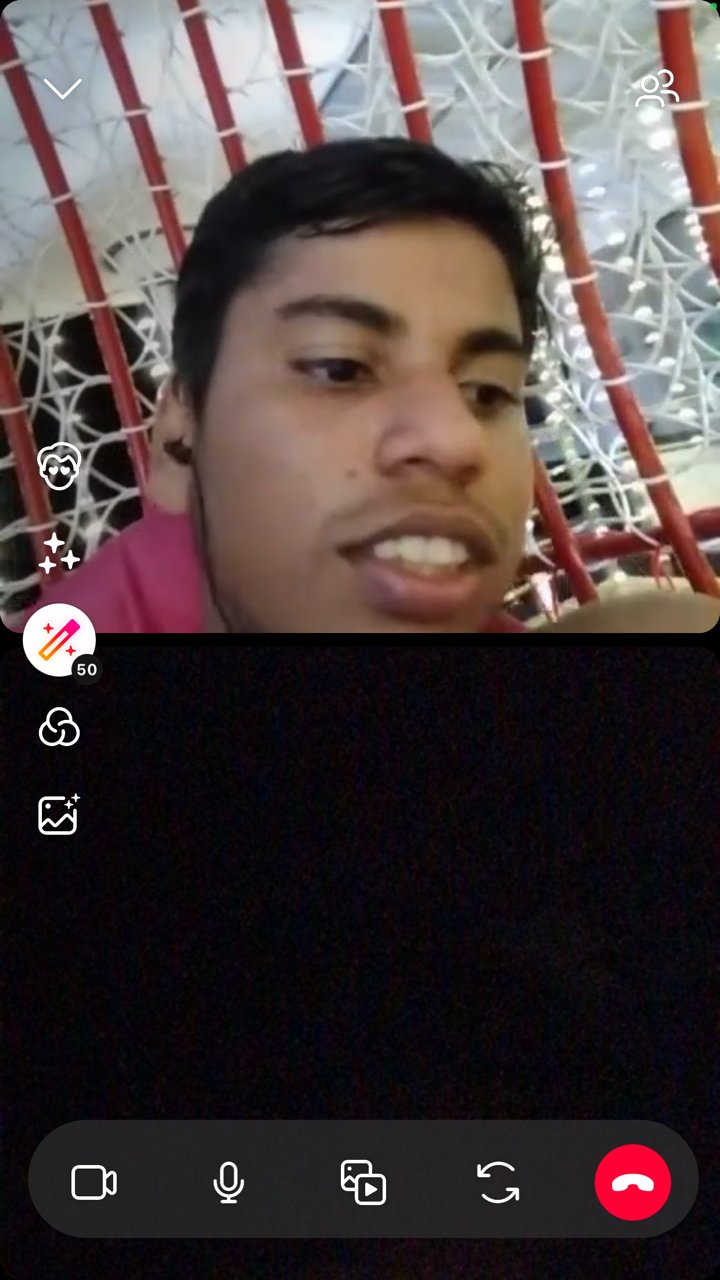The image size is (720, 1280).
Task: Open the participants list icon
Action: [656, 89]
